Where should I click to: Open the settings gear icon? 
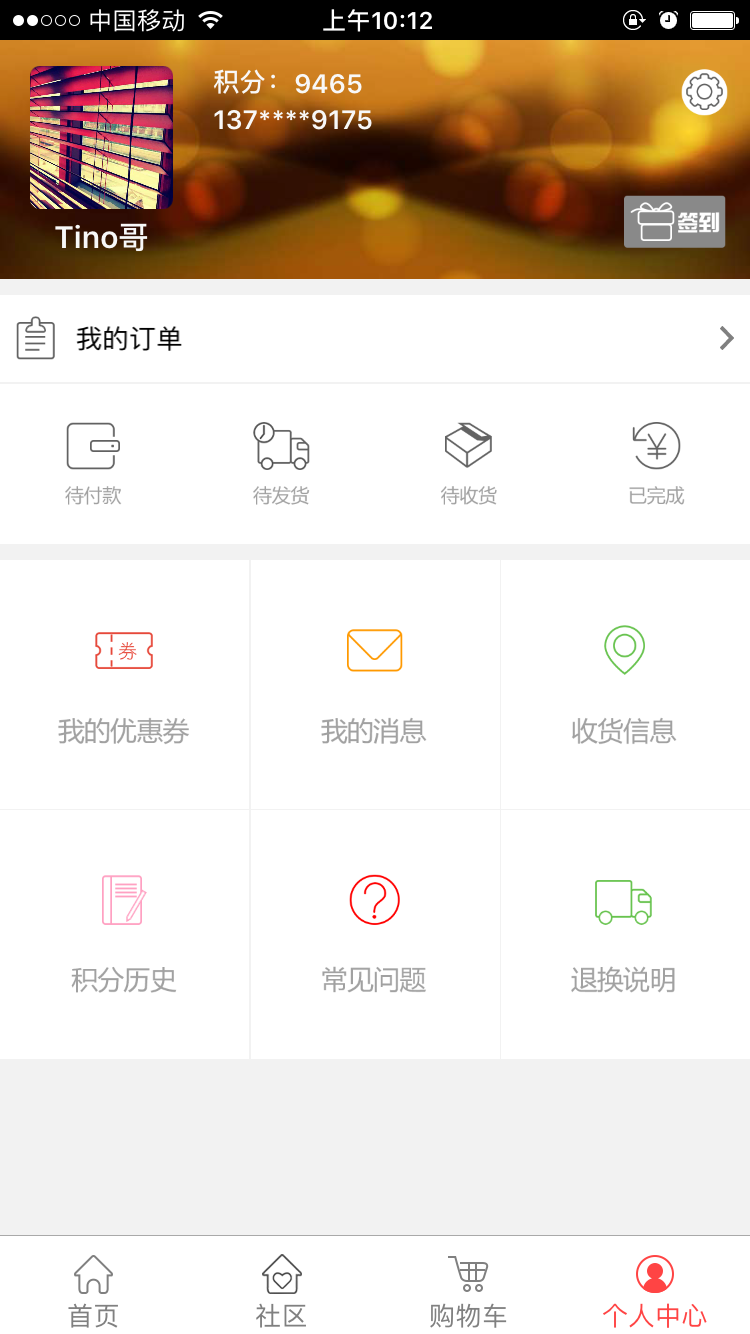pyautogui.click(x=704, y=93)
